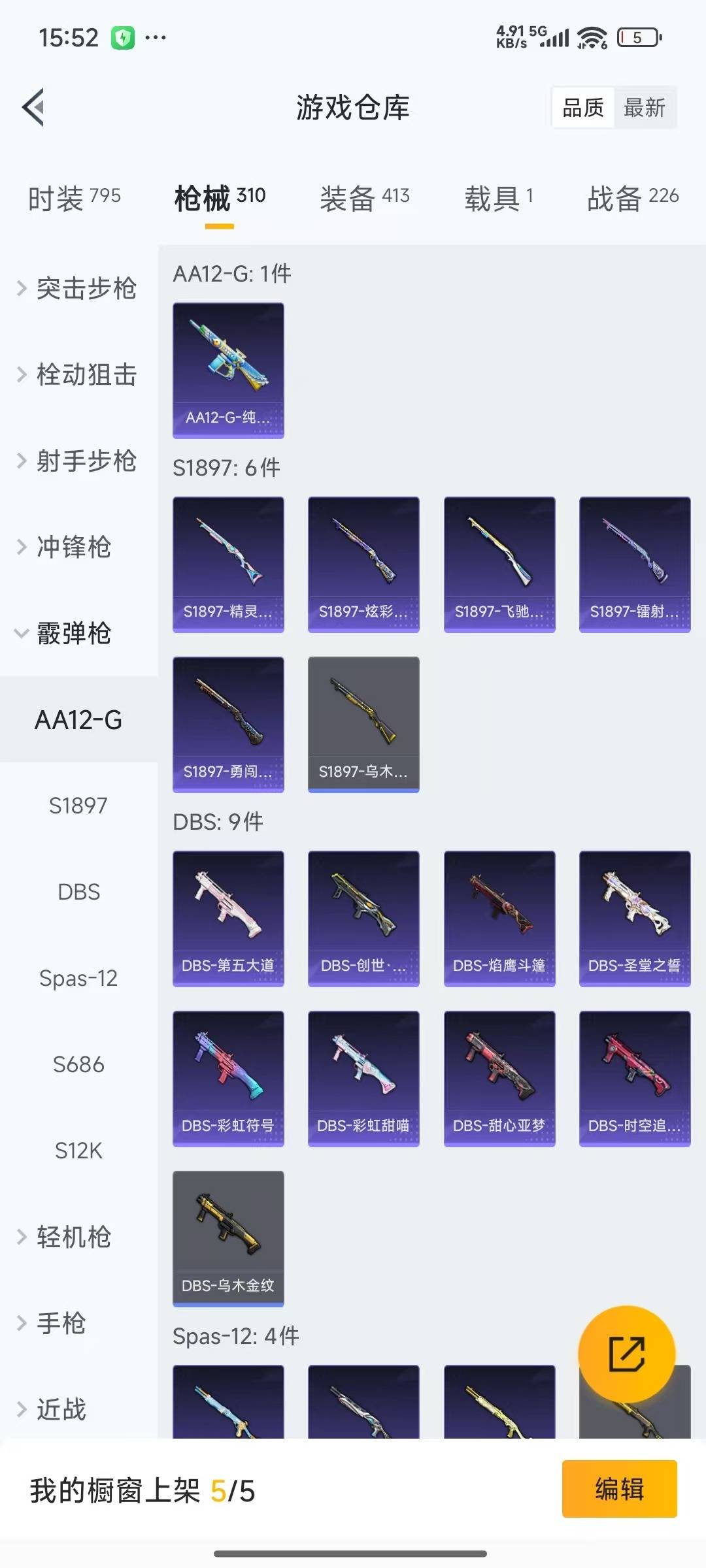Open the AA12-G-纯 skin tile

(x=228, y=370)
